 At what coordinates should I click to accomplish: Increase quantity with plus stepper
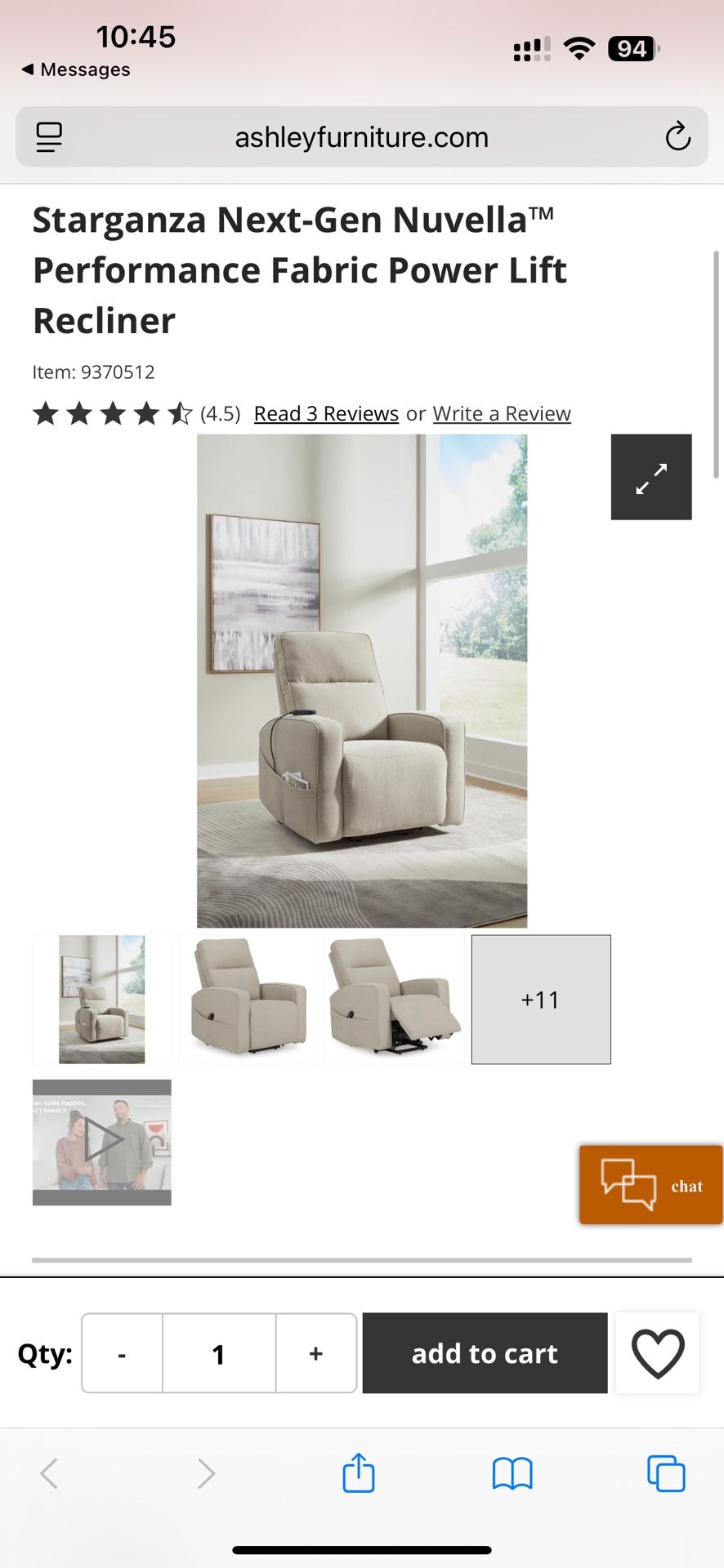pos(315,1353)
